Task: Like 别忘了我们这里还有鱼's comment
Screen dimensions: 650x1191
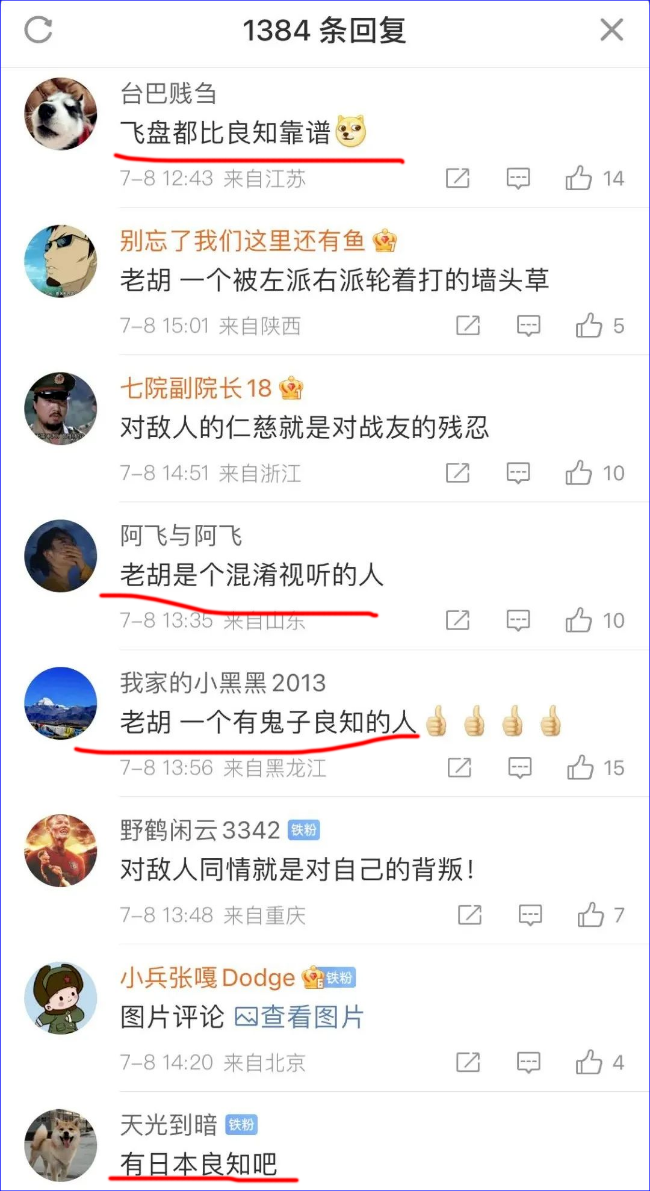Action: click(588, 326)
